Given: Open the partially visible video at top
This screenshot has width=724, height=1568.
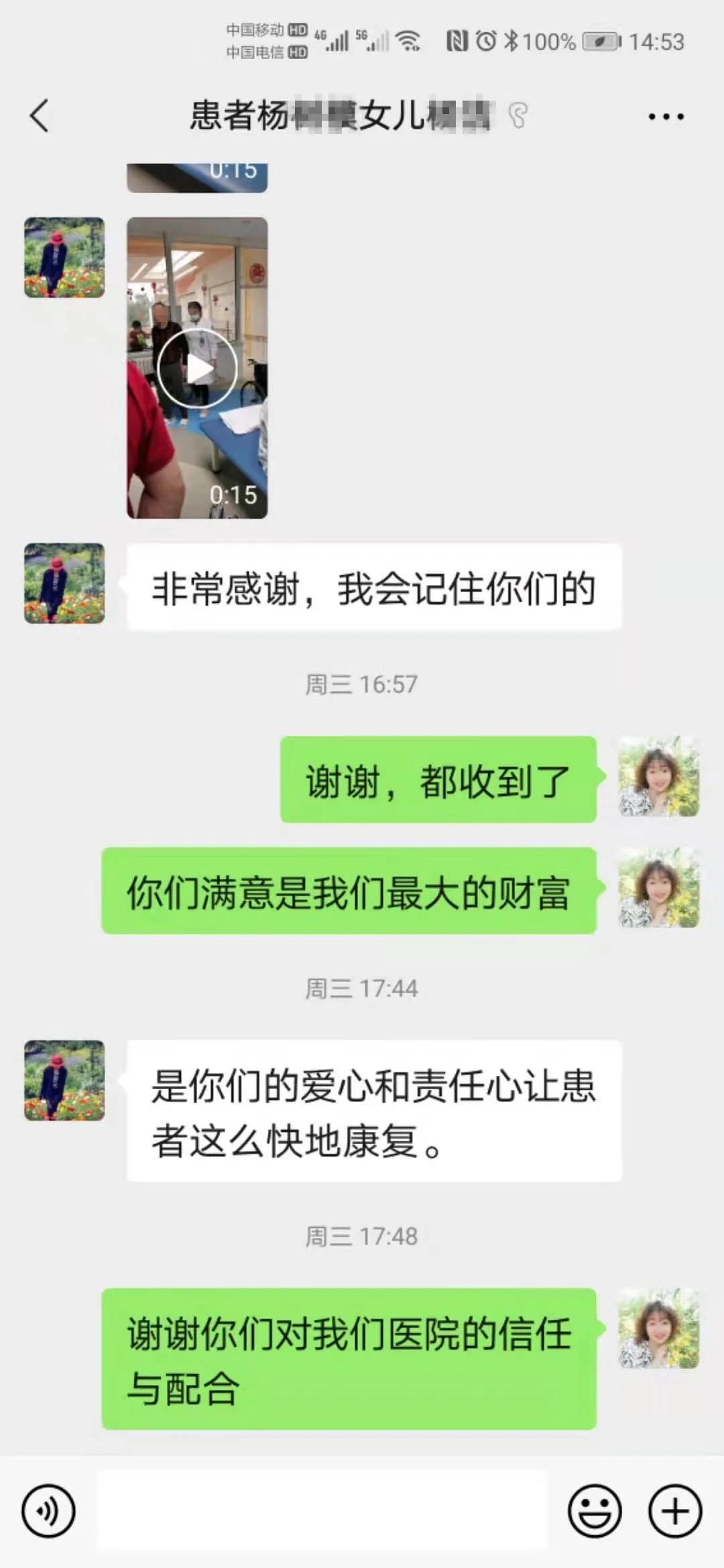Looking at the screenshot, I should pos(197,177).
